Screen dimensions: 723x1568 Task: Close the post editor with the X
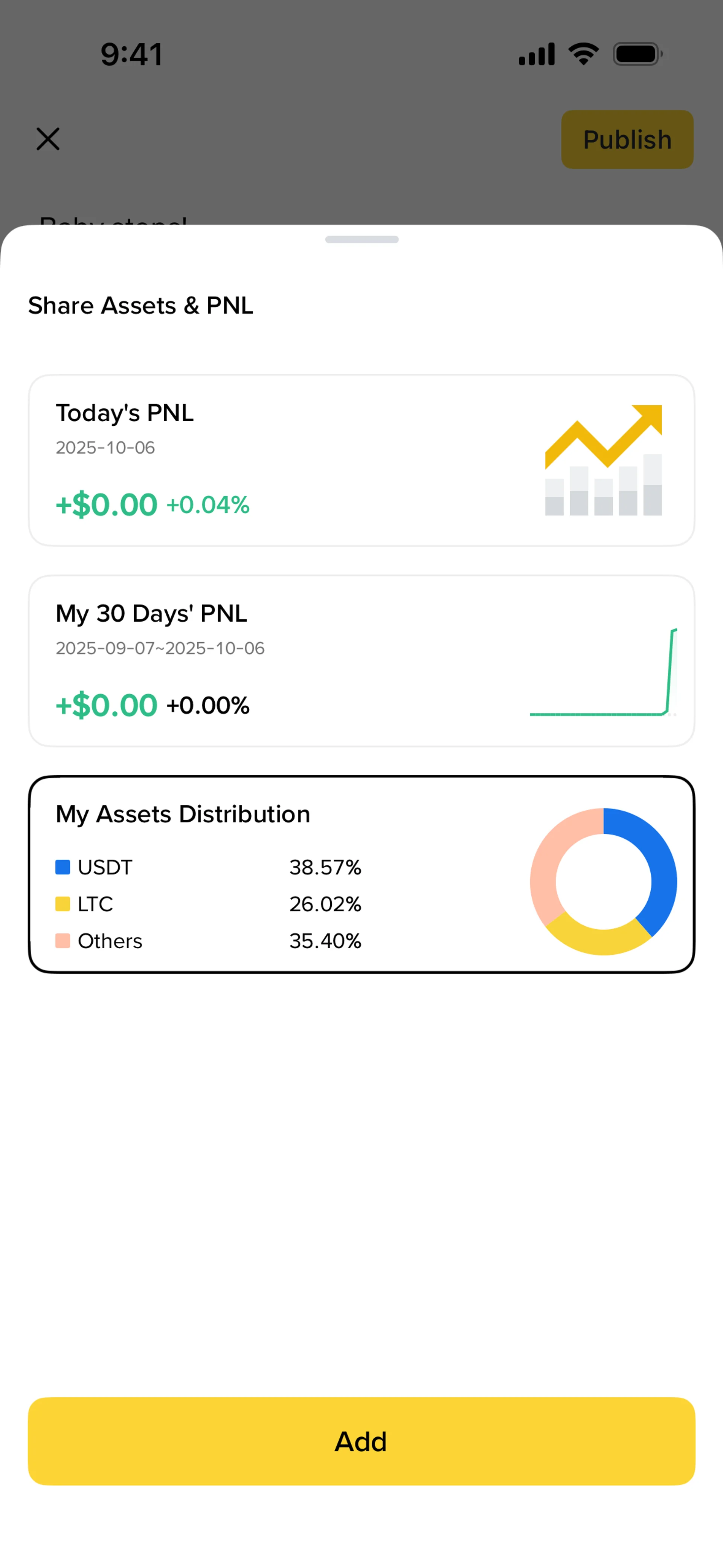click(48, 139)
